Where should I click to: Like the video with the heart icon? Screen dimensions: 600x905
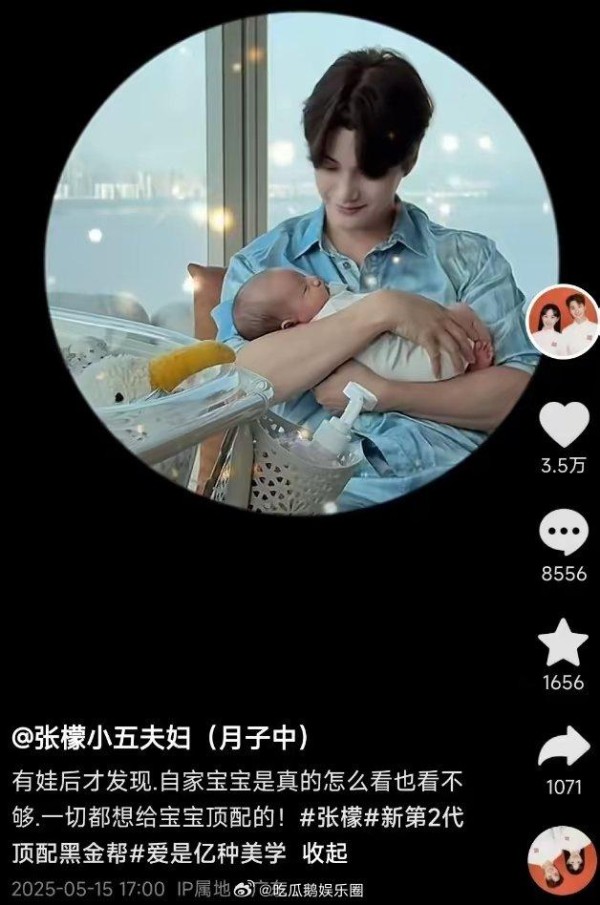563,423
